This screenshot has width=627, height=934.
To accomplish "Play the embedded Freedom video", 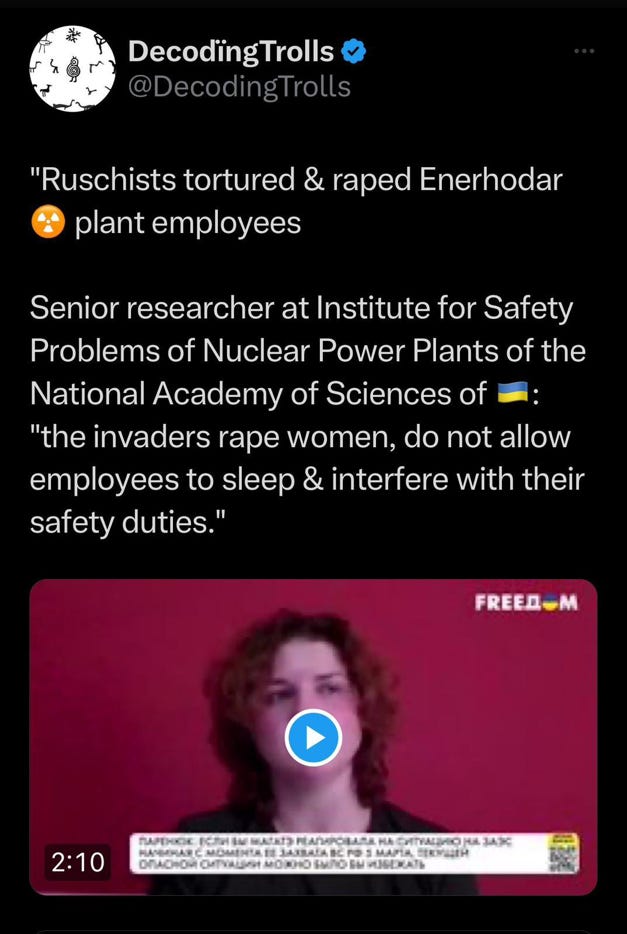I will [313, 738].
